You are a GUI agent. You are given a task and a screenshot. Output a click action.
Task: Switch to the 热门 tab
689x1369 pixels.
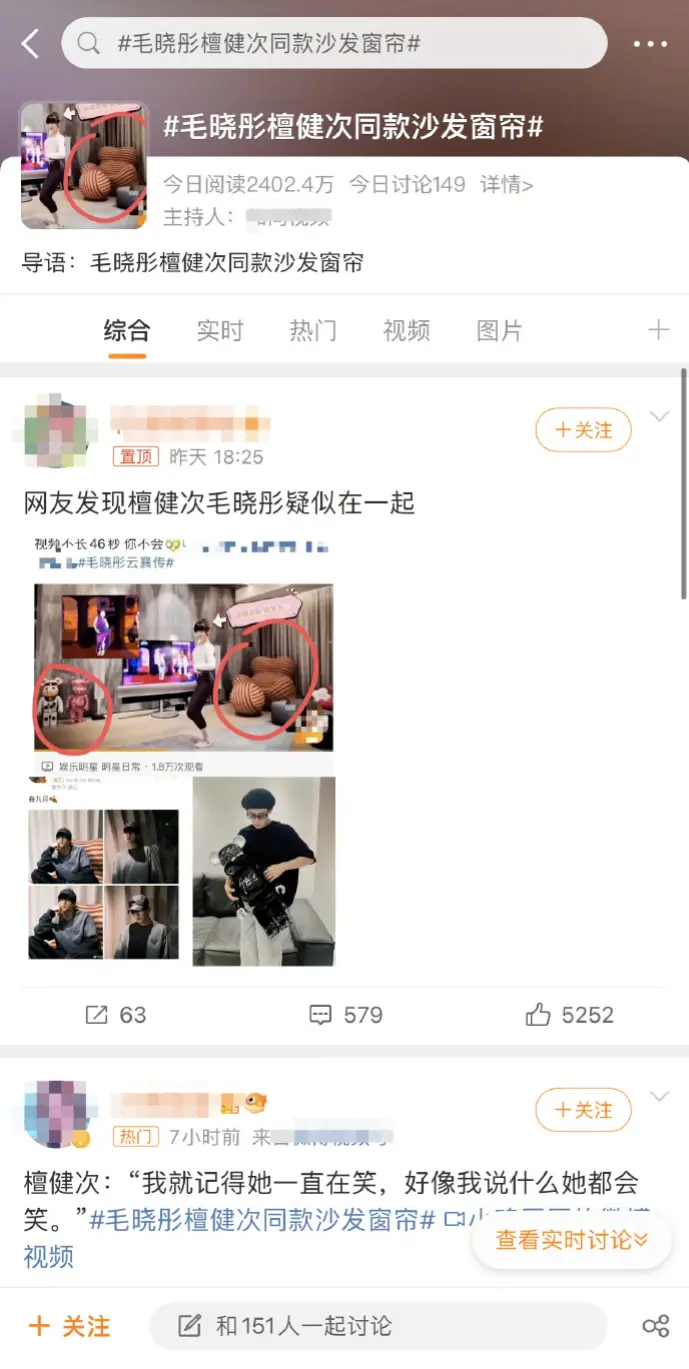pos(313,331)
